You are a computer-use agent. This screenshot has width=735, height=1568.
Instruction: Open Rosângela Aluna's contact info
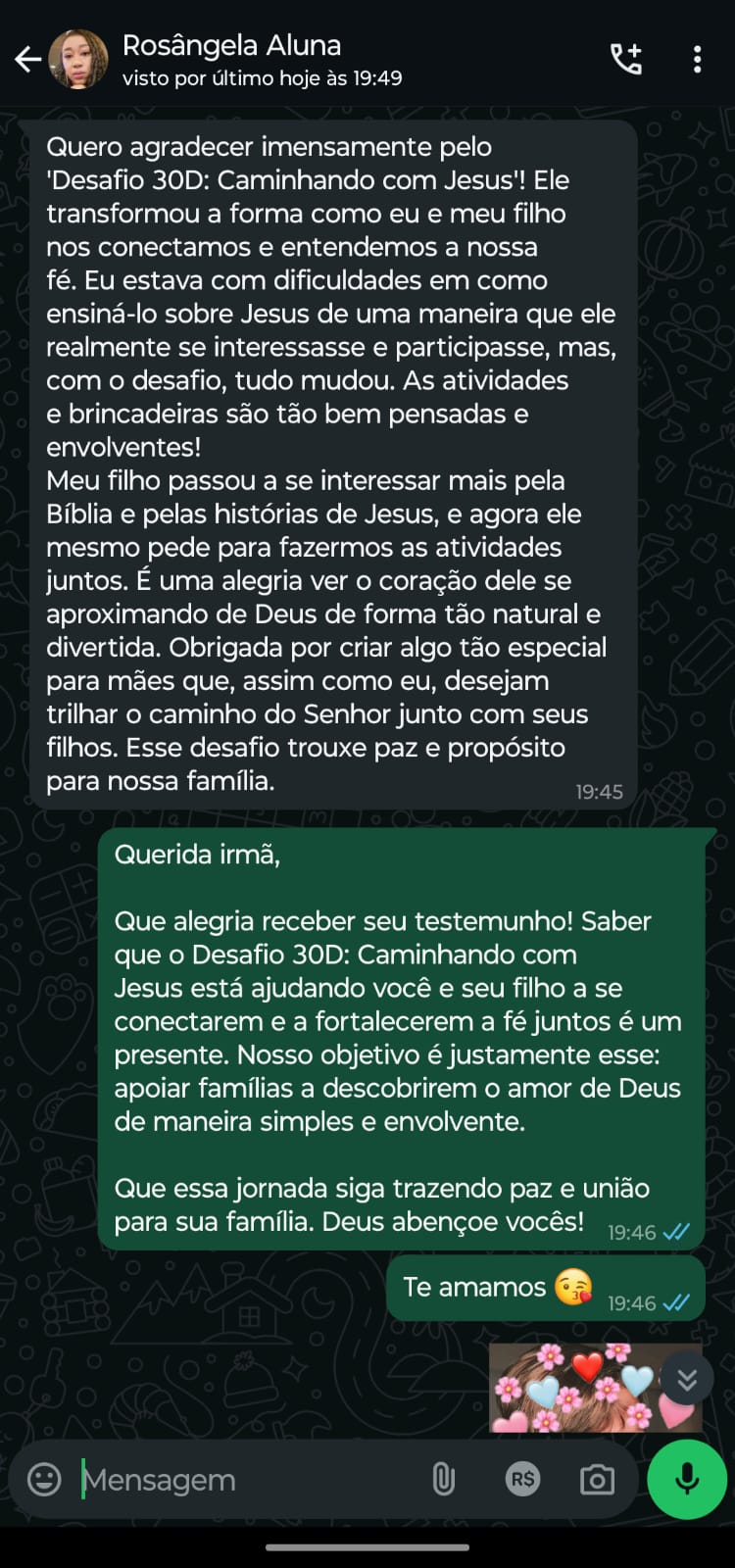[231, 59]
